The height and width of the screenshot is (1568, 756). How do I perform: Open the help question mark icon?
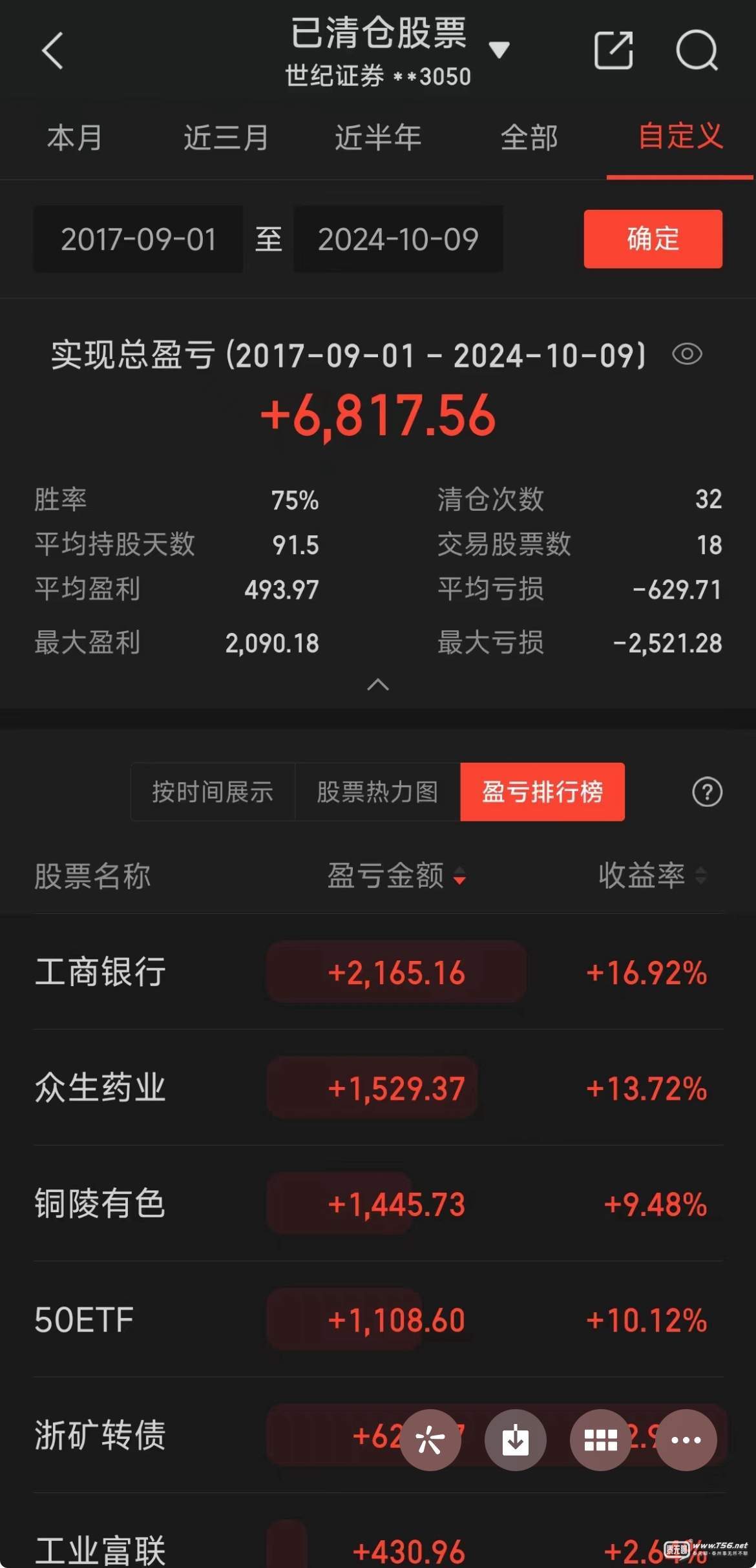coord(707,792)
